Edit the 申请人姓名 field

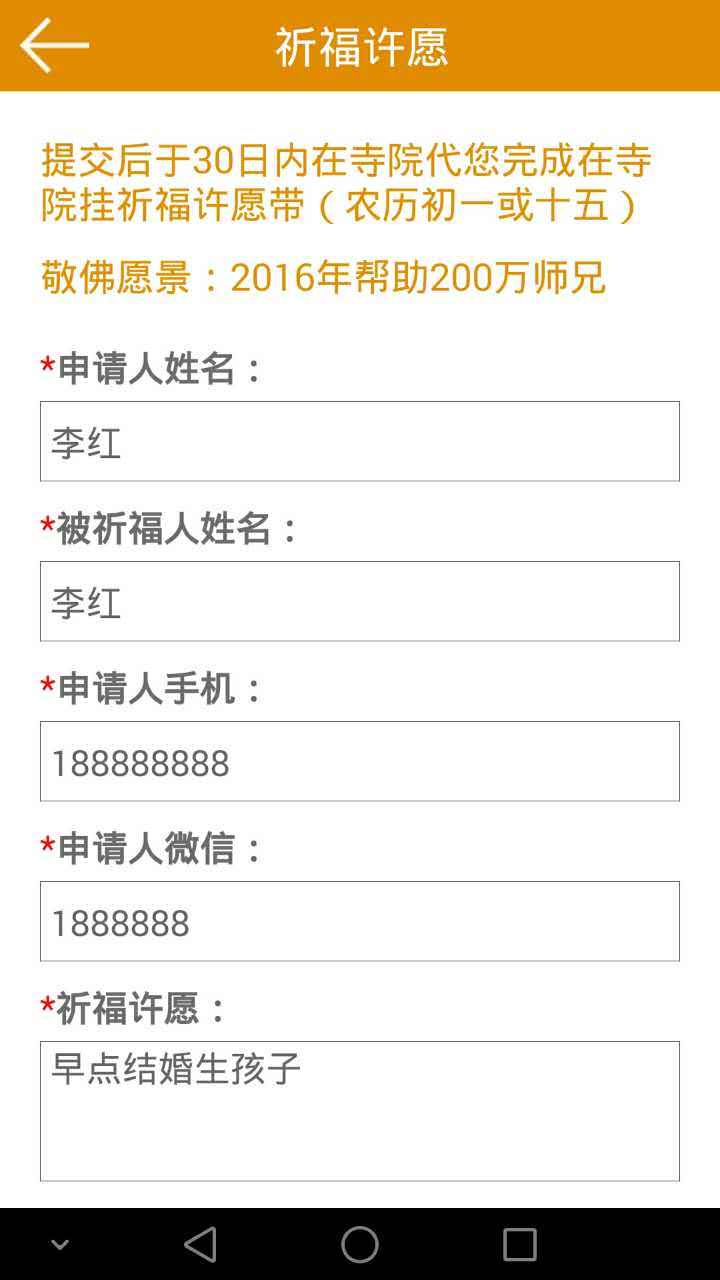[x=360, y=441]
